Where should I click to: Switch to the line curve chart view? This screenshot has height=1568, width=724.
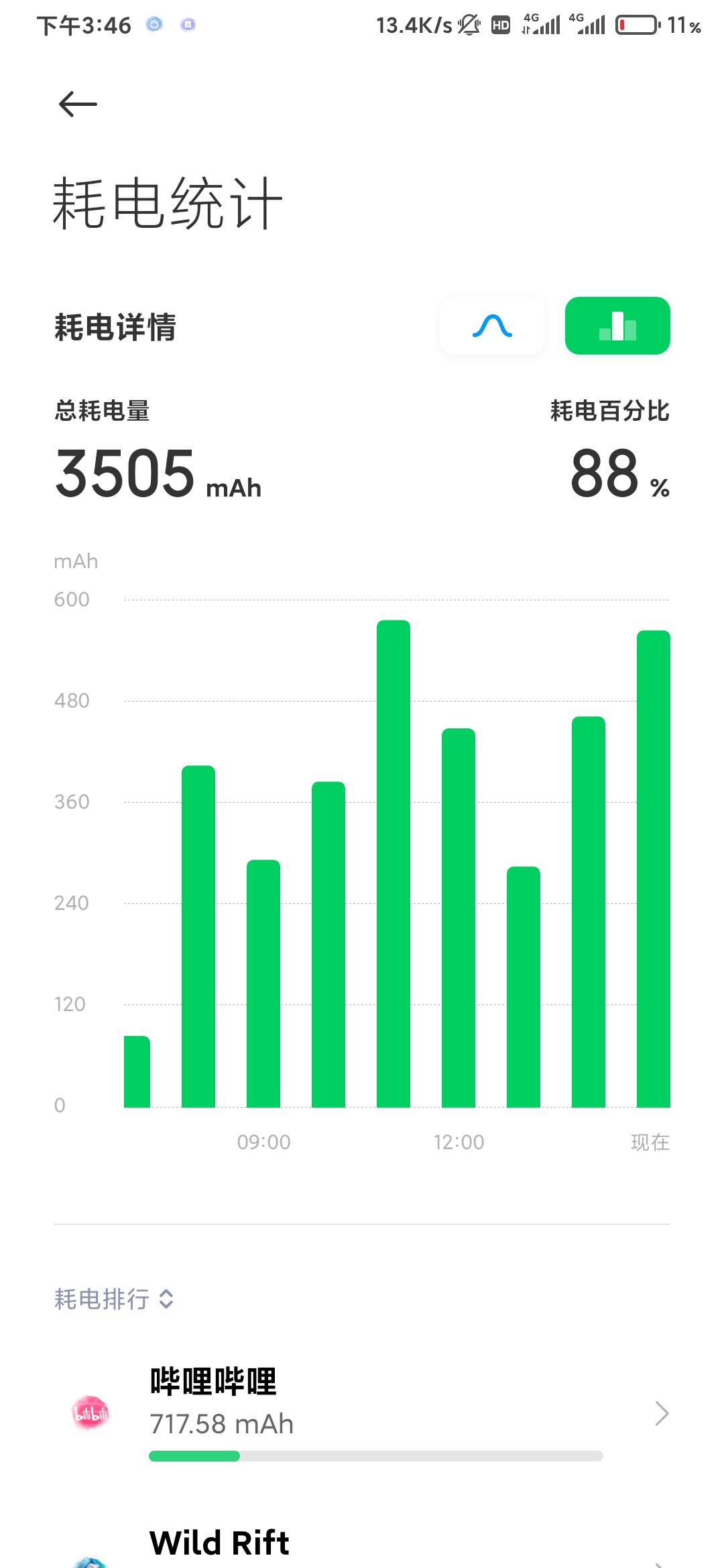coord(492,326)
